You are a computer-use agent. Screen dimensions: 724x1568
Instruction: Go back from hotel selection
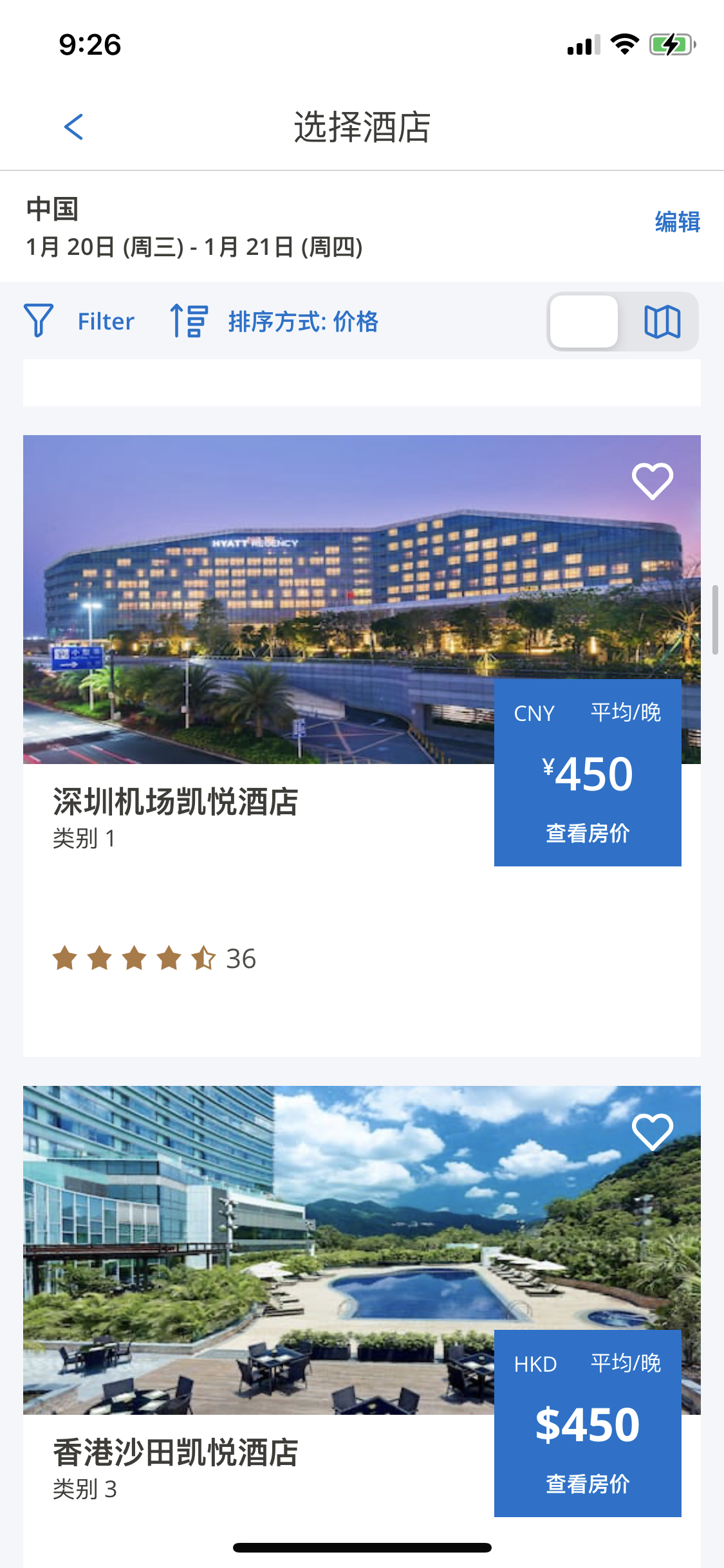click(x=74, y=127)
